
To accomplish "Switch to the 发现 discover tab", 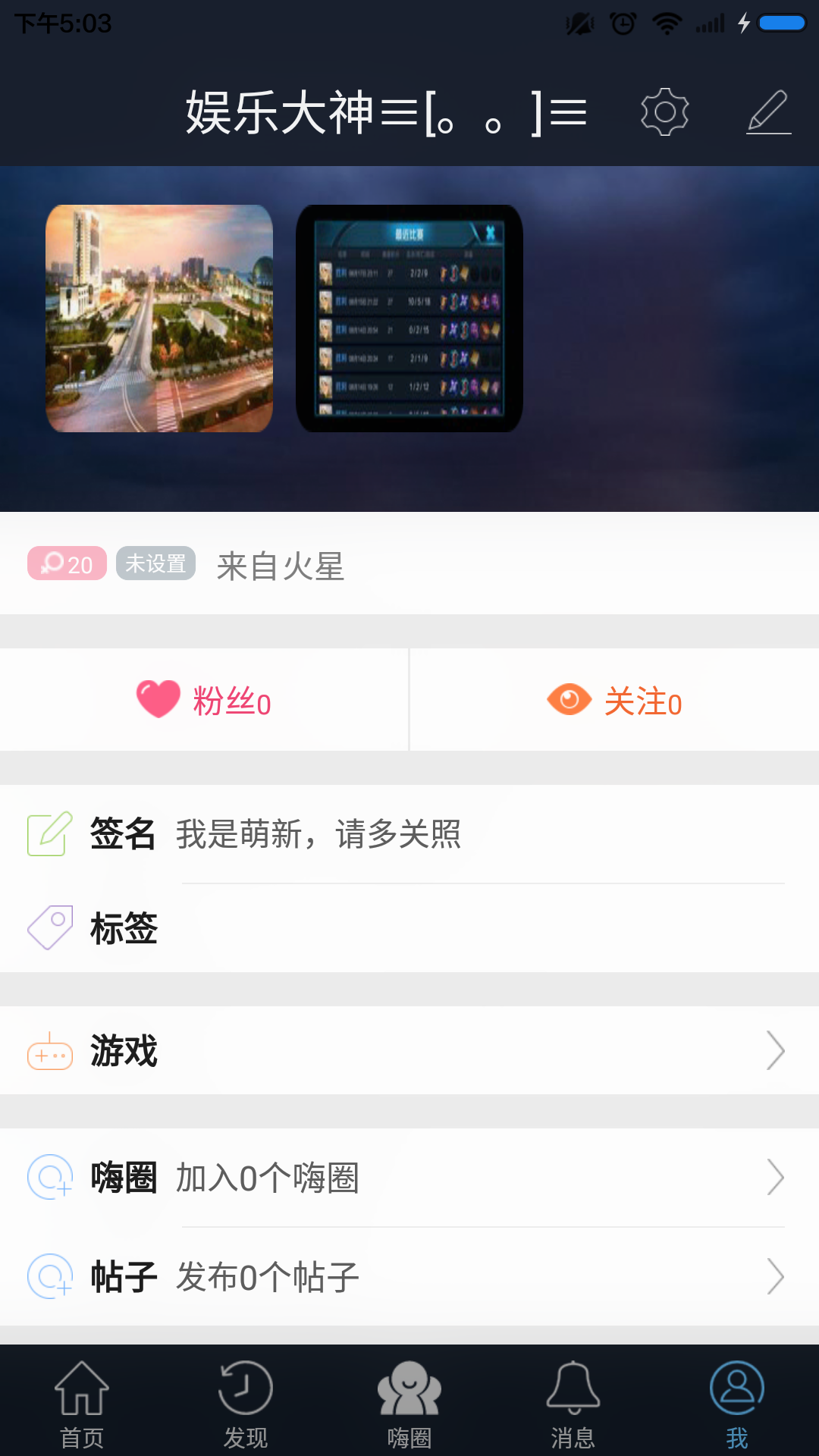I will (246, 1403).
